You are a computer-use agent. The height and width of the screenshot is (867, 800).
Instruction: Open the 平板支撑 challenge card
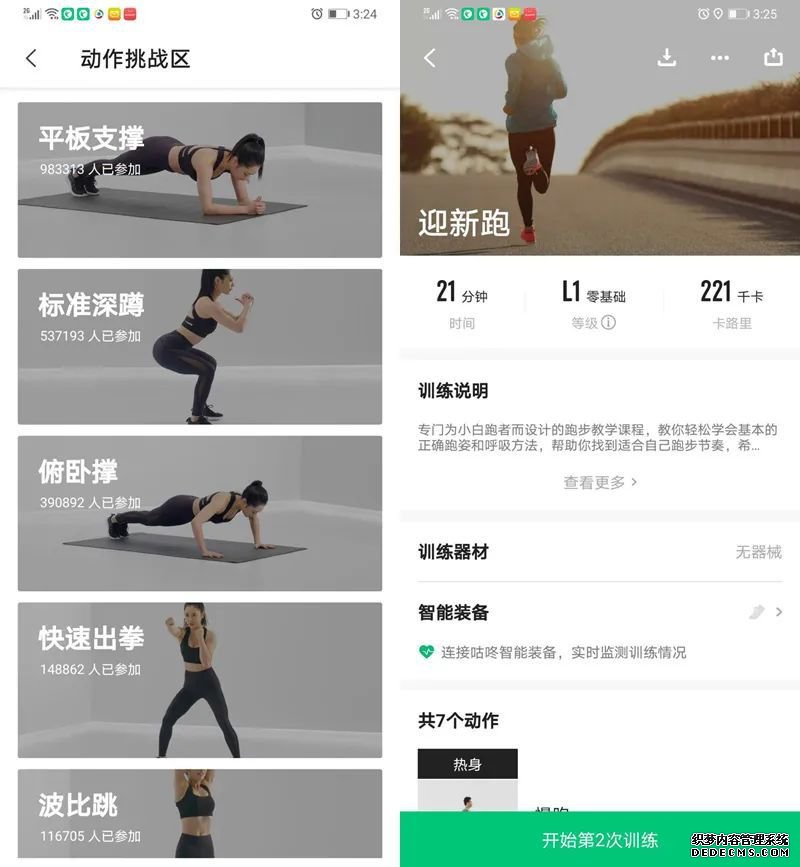click(200, 180)
